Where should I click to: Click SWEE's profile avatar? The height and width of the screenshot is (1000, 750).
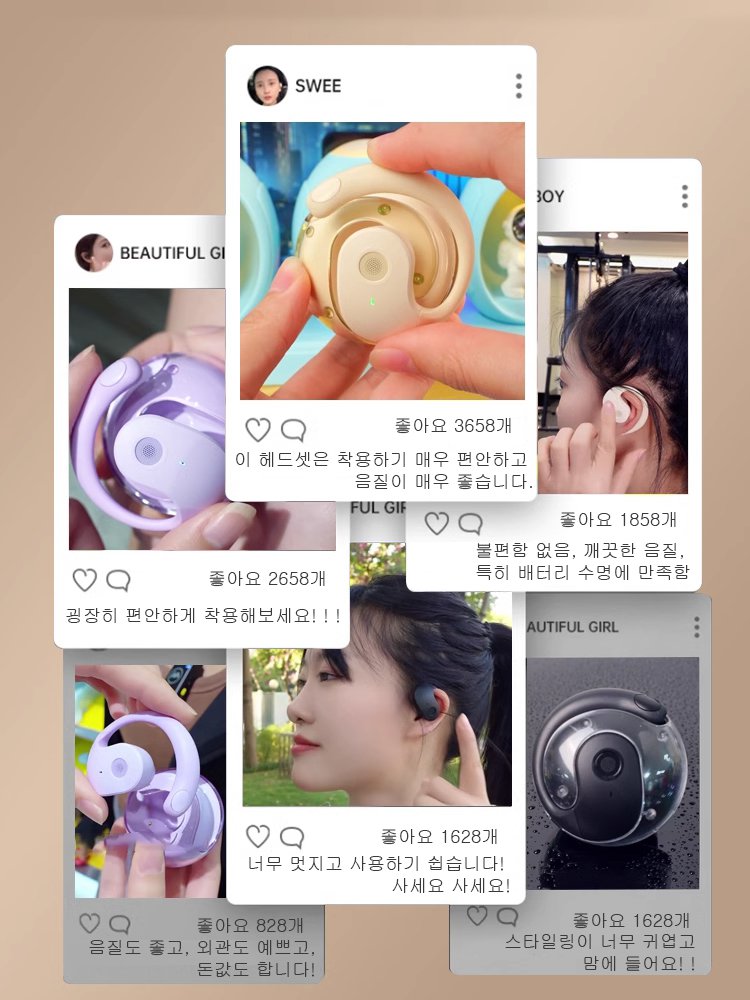pyautogui.click(x=266, y=87)
